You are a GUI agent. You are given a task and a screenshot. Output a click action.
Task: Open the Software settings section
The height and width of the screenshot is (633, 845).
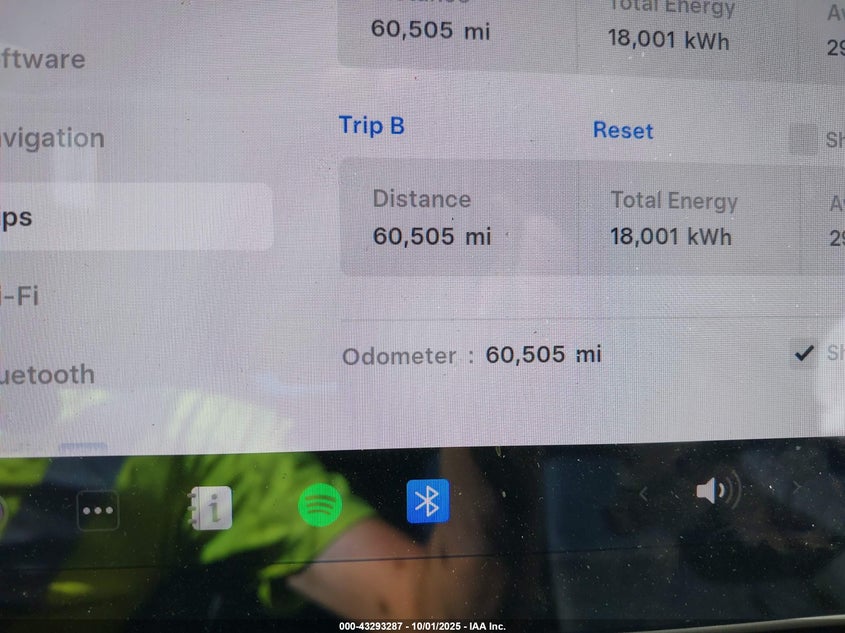[x=45, y=59]
